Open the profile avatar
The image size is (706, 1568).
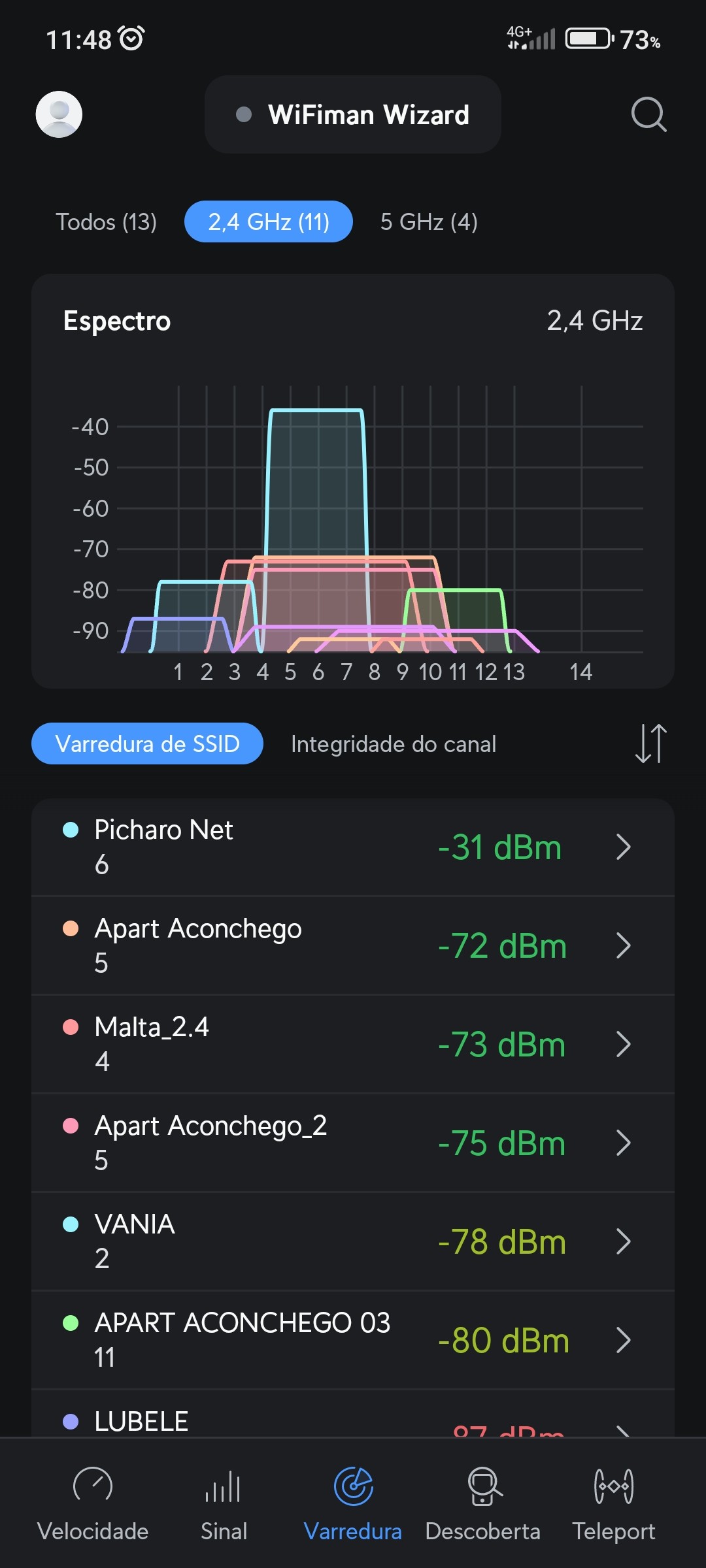[x=59, y=114]
